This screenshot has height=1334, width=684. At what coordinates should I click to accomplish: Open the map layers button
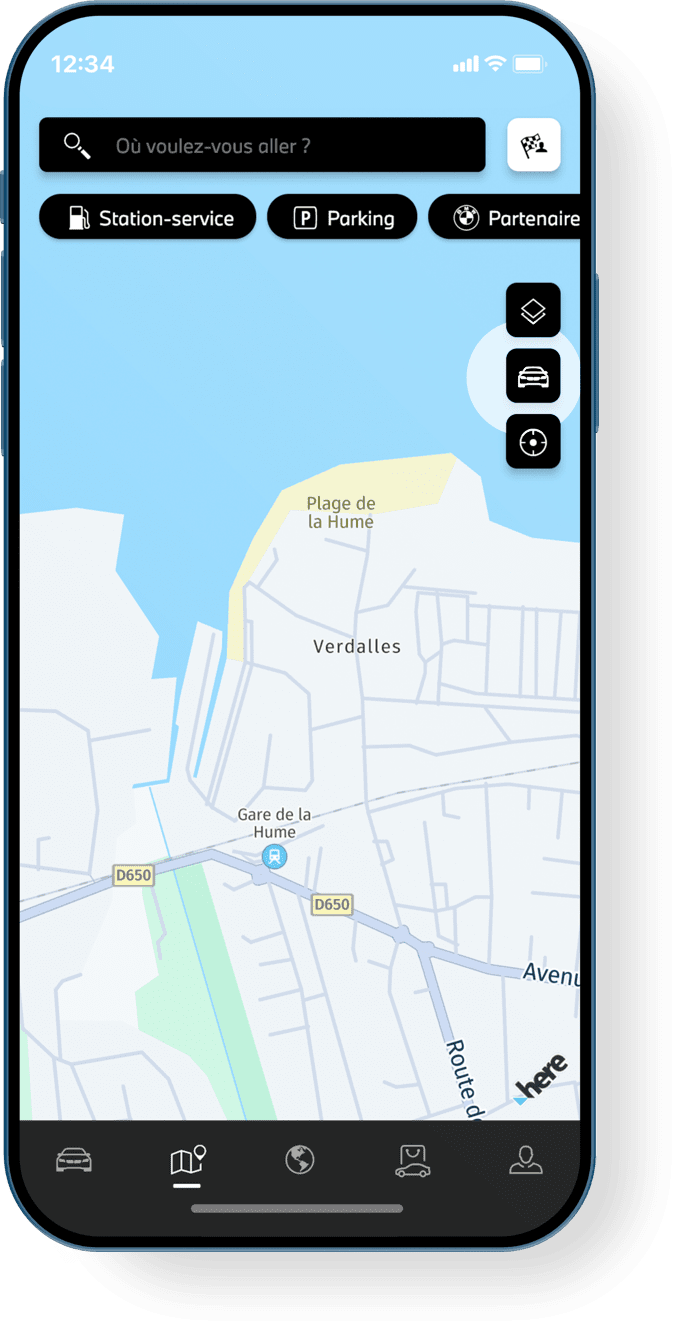pyautogui.click(x=533, y=311)
